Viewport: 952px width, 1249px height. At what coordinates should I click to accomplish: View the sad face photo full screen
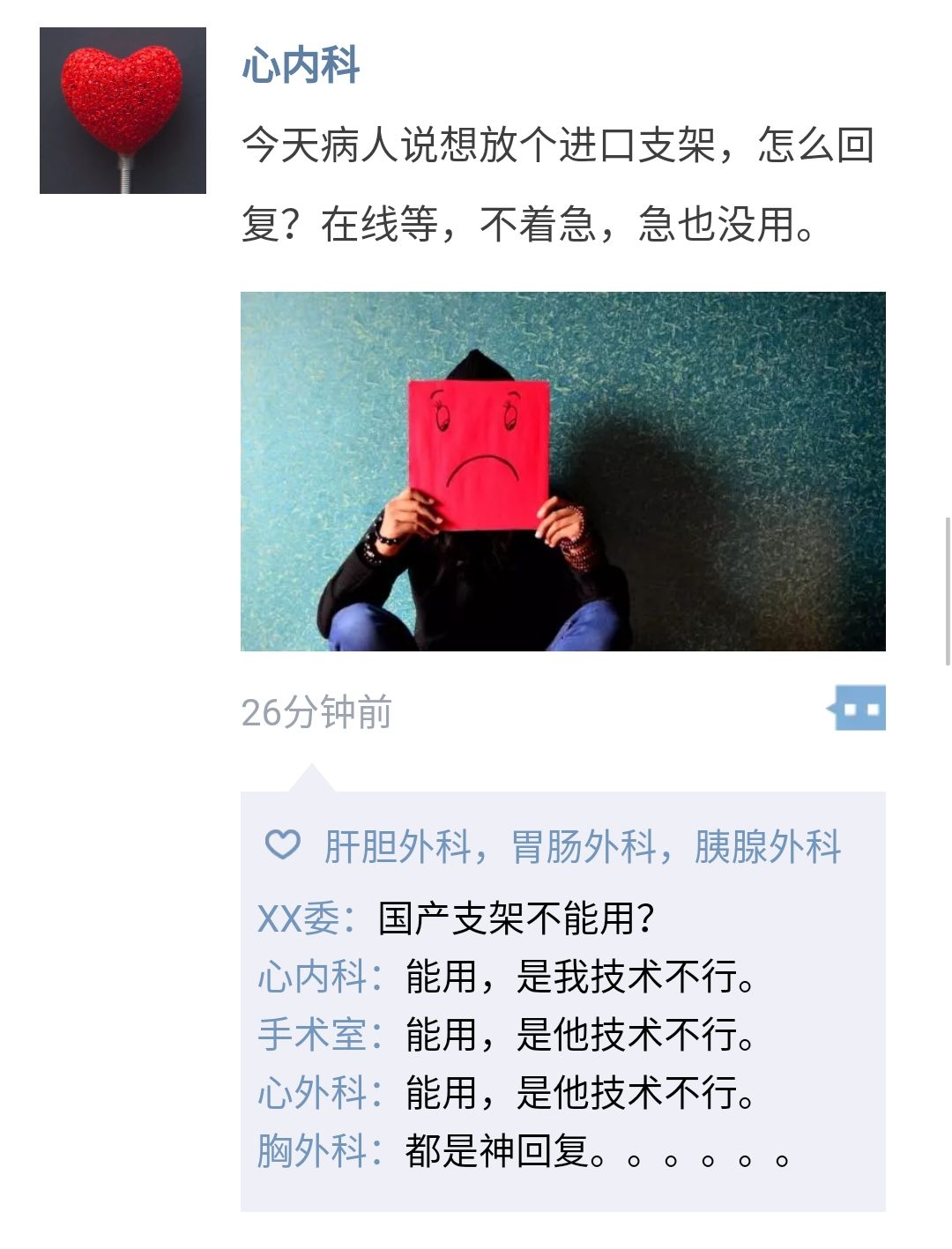(x=562, y=472)
